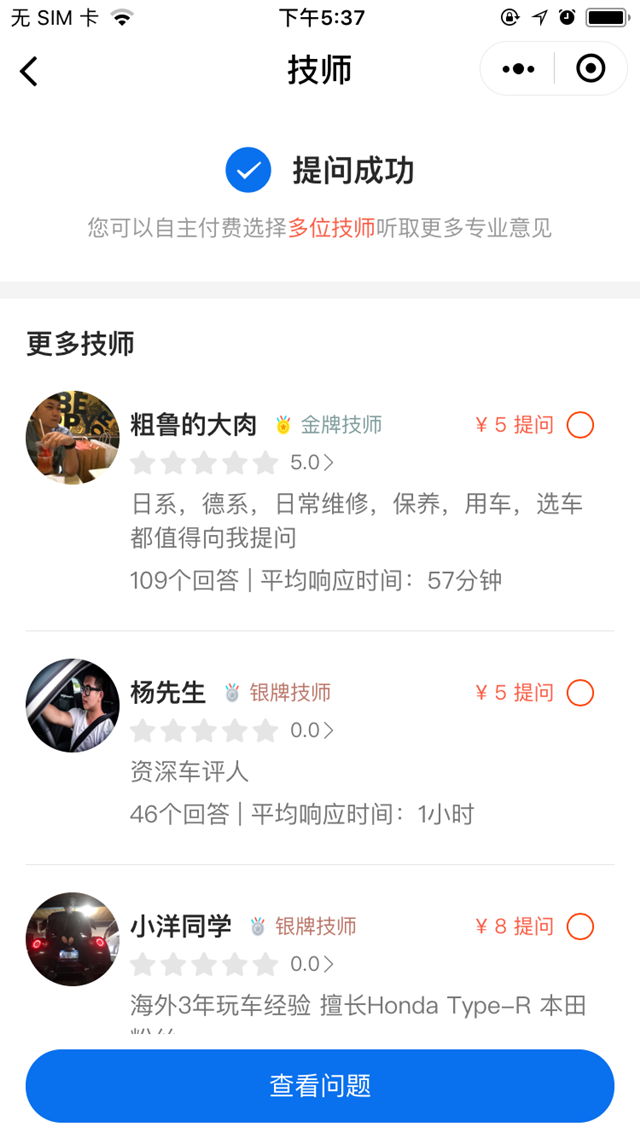Go back using the top-left arrow
The height and width of the screenshot is (1138, 640).
(x=29, y=71)
